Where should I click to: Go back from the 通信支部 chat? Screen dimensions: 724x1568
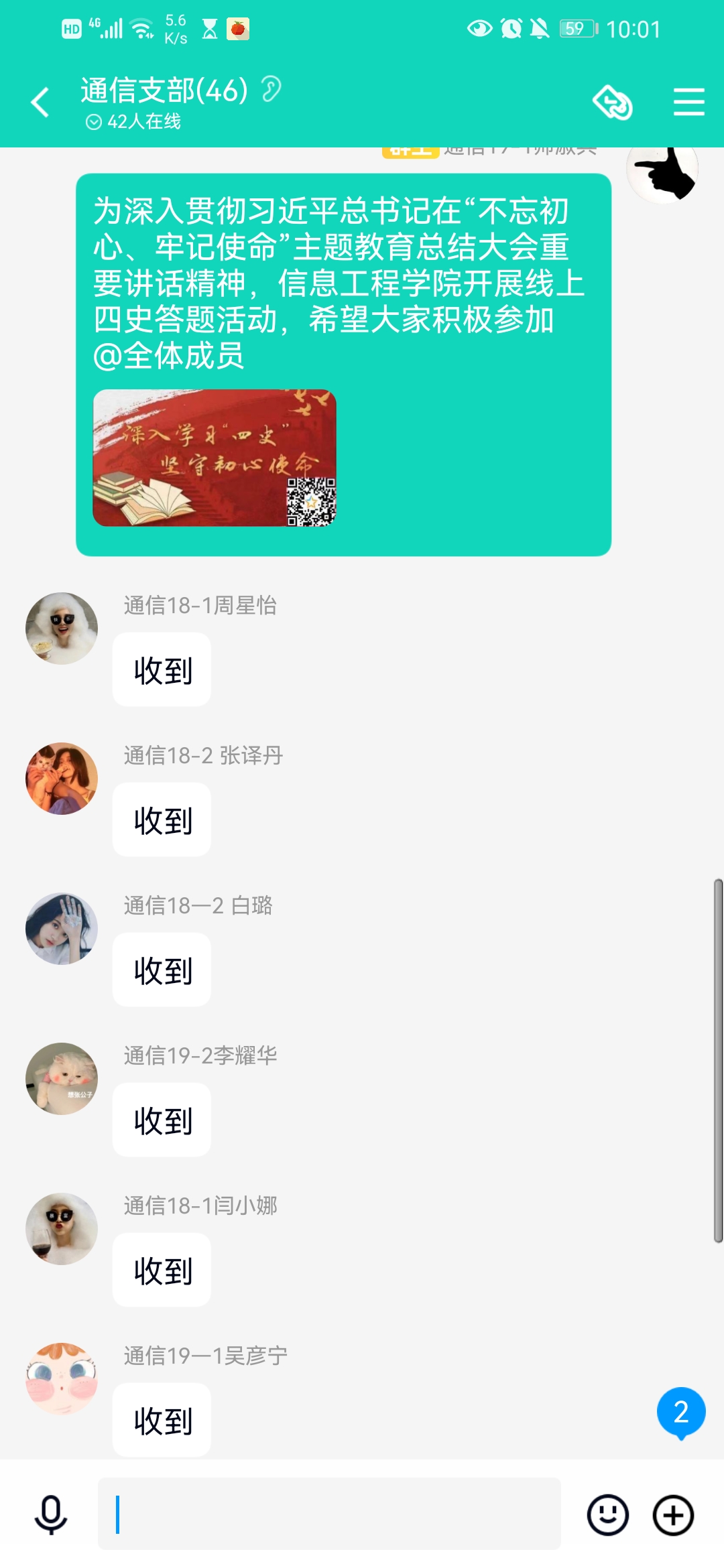coord(40,103)
